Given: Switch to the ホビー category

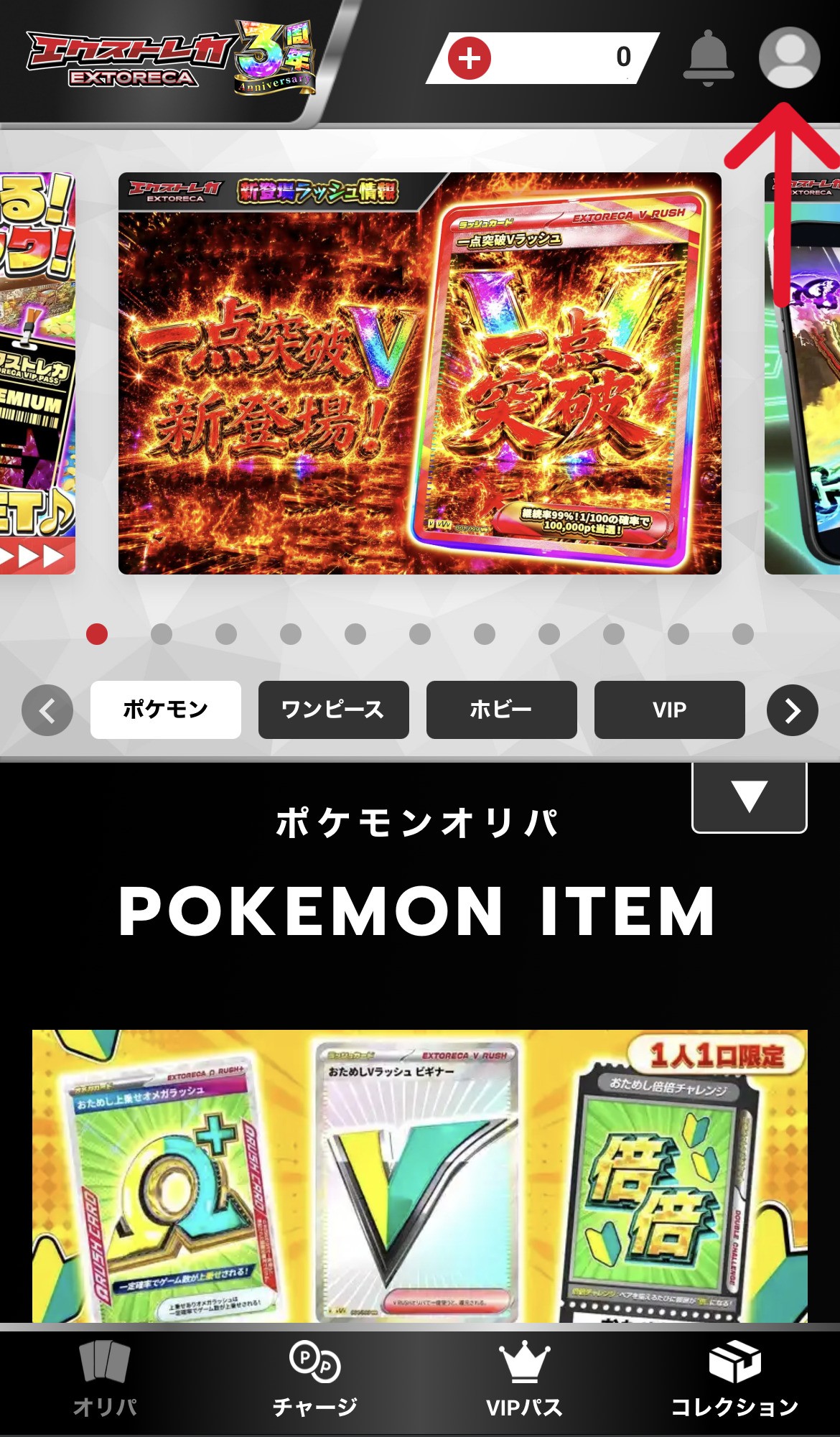Looking at the screenshot, I should click(x=502, y=710).
